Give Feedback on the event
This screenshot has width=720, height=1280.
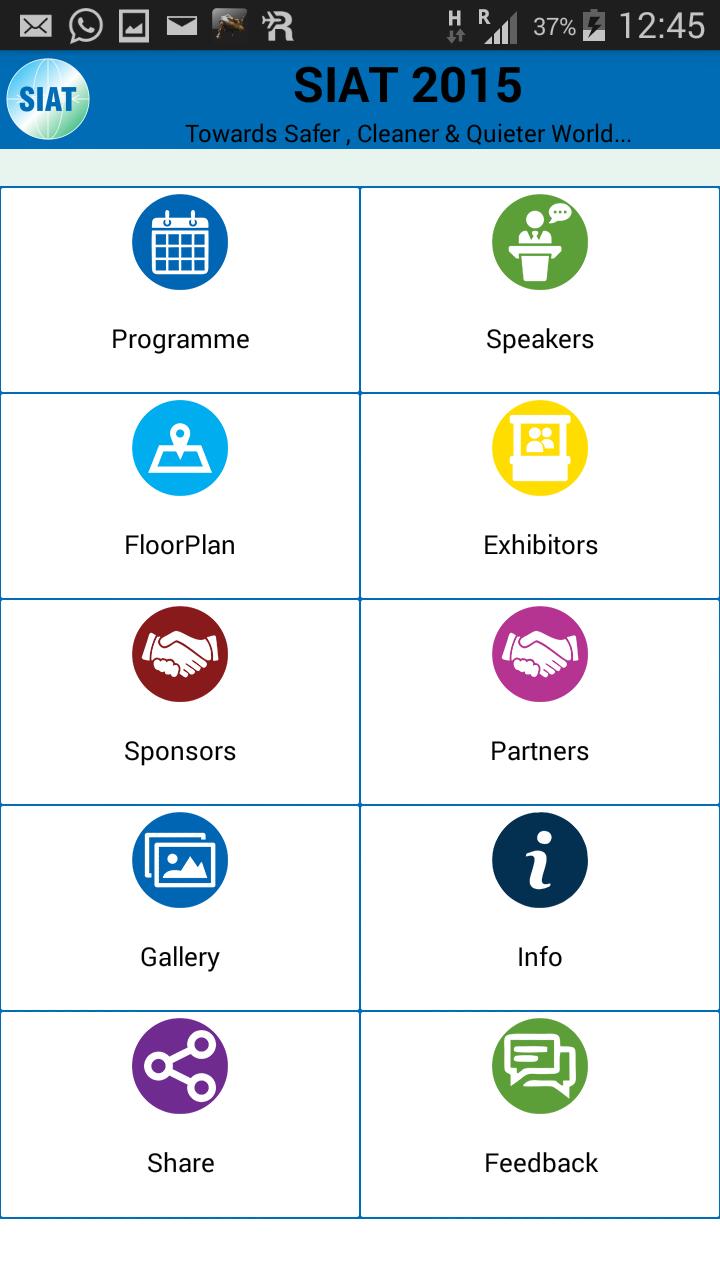point(540,1113)
